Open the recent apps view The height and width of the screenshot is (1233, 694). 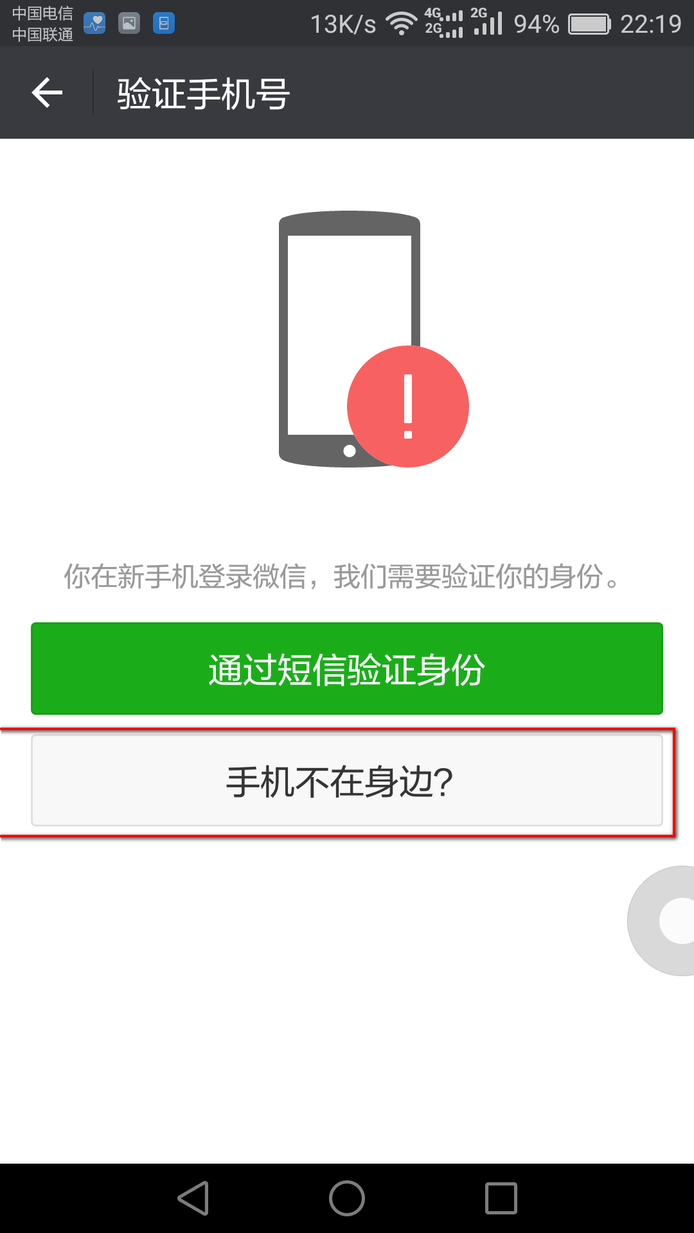click(501, 1197)
